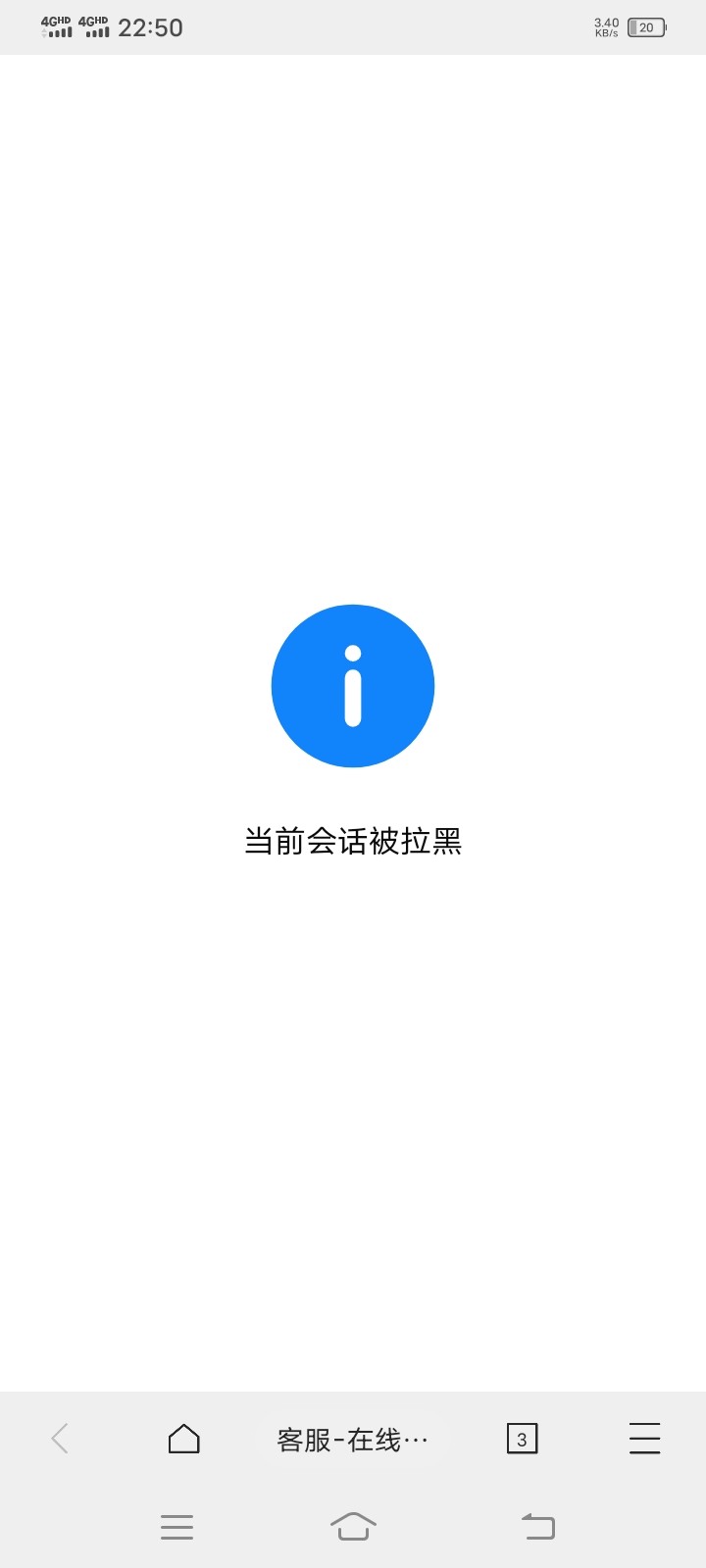
Task: Open recent apps from system navigation
Action: pyautogui.click(x=176, y=1527)
